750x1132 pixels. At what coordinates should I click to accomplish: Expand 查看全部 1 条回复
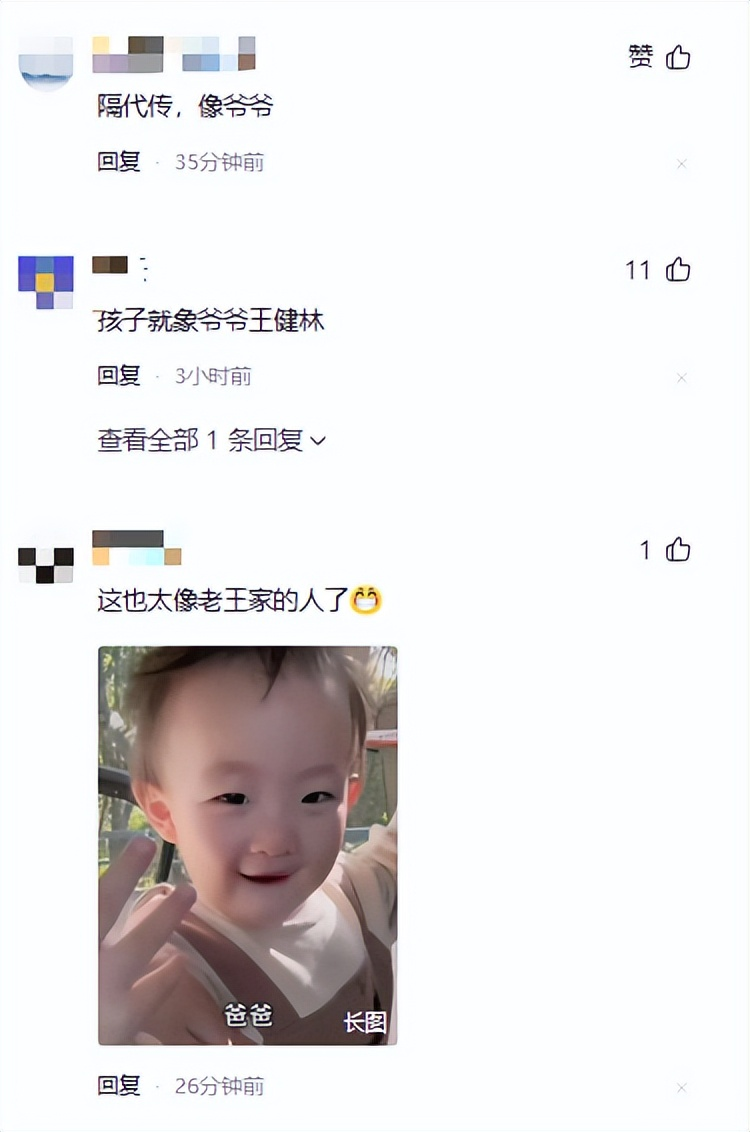[x=211, y=440]
